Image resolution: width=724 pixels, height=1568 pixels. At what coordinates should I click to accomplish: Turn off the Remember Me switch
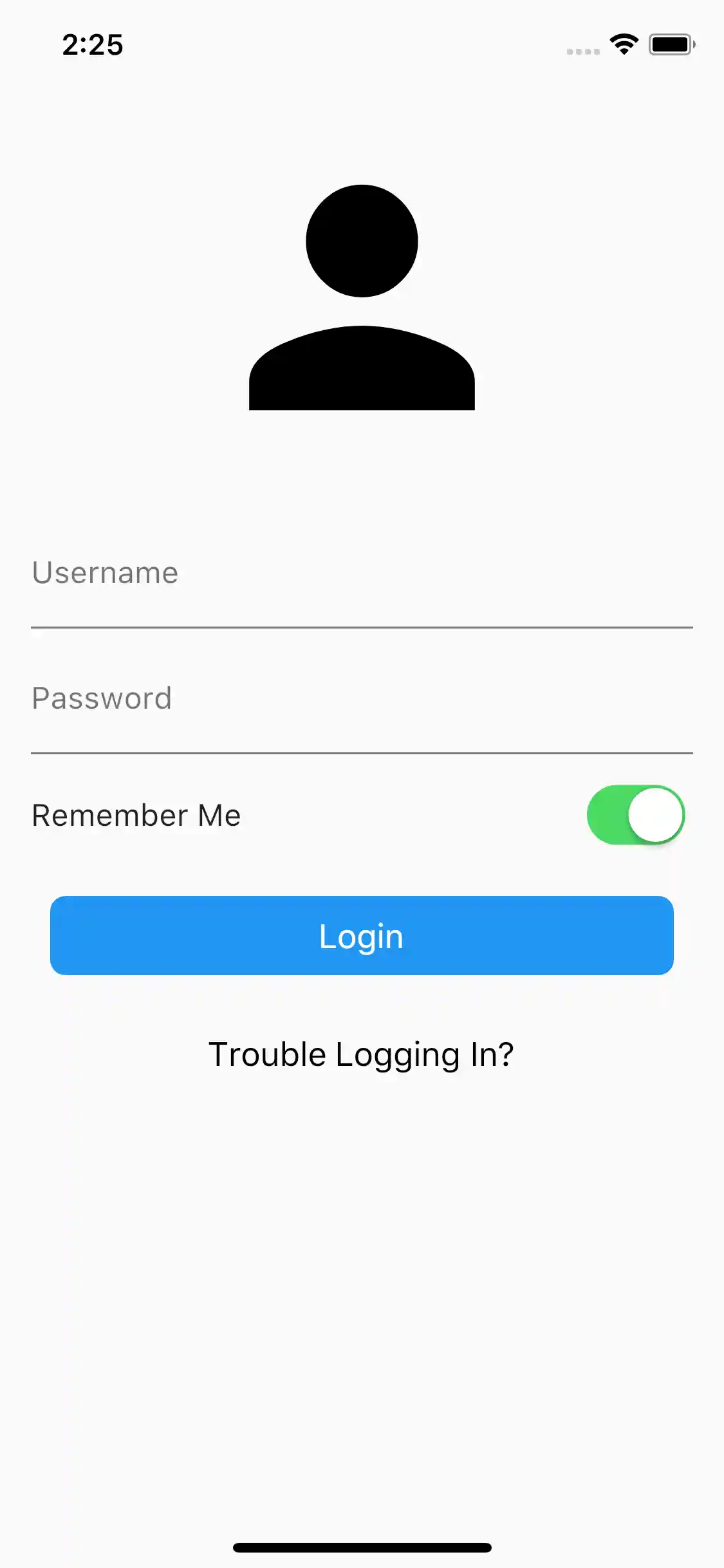(x=635, y=815)
